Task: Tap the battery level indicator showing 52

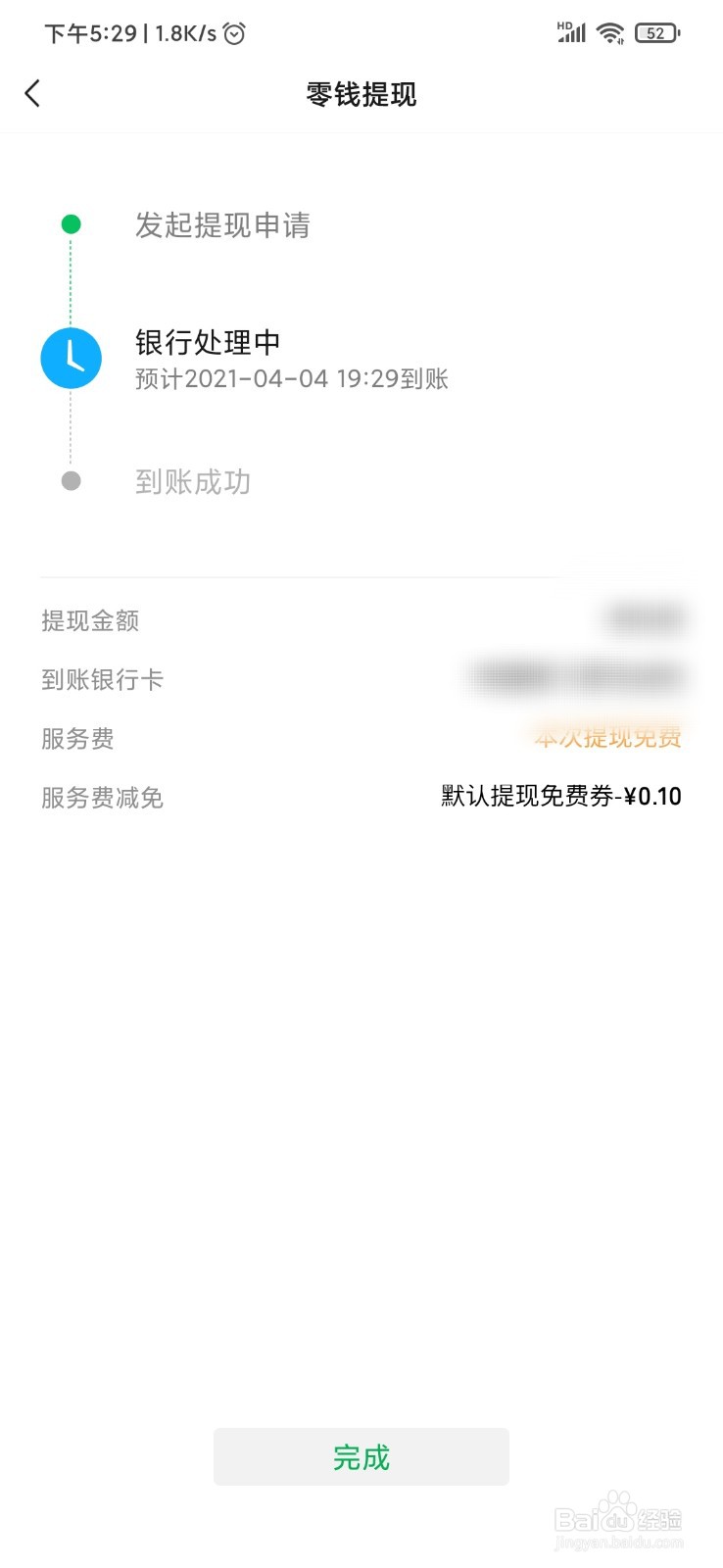Action: point(656,32)
